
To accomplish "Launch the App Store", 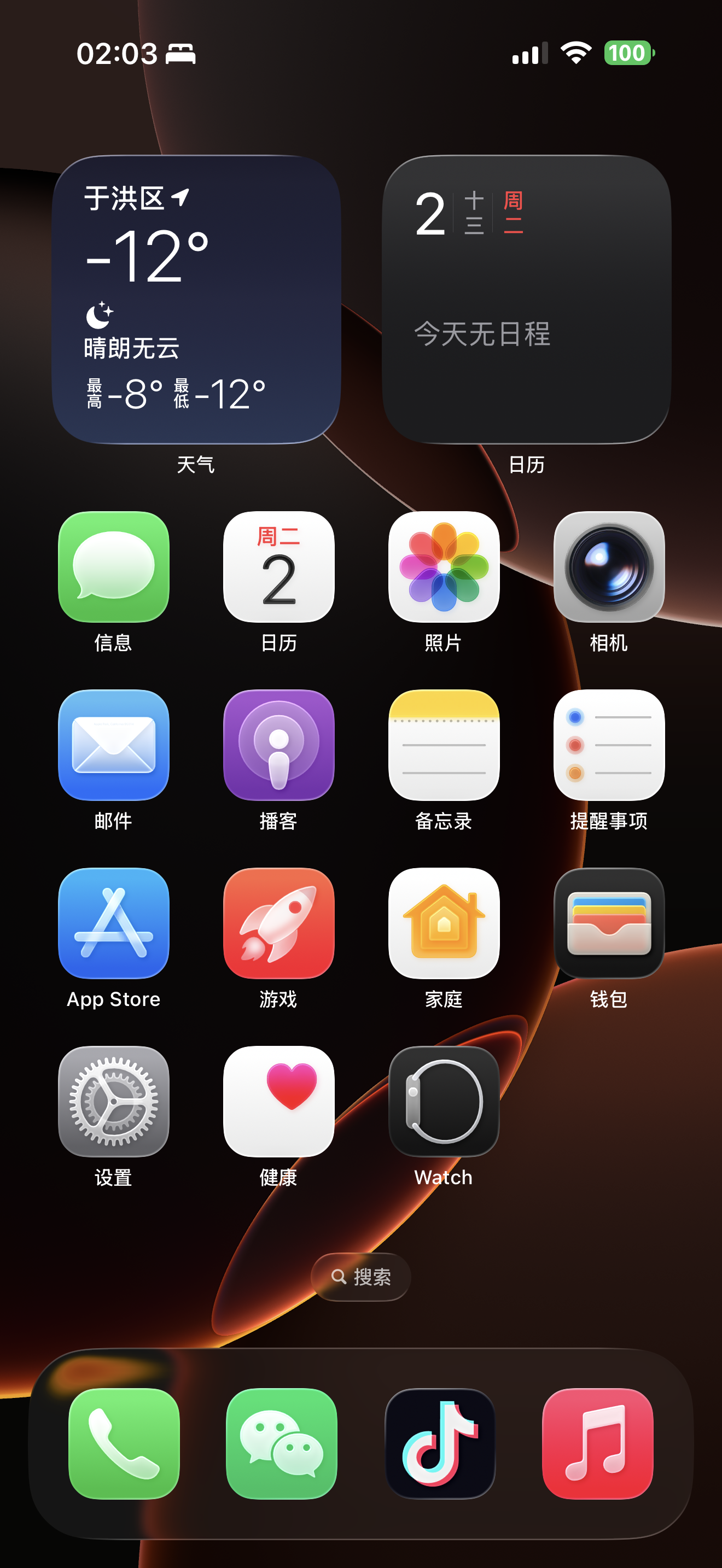I will coord(114,923).
